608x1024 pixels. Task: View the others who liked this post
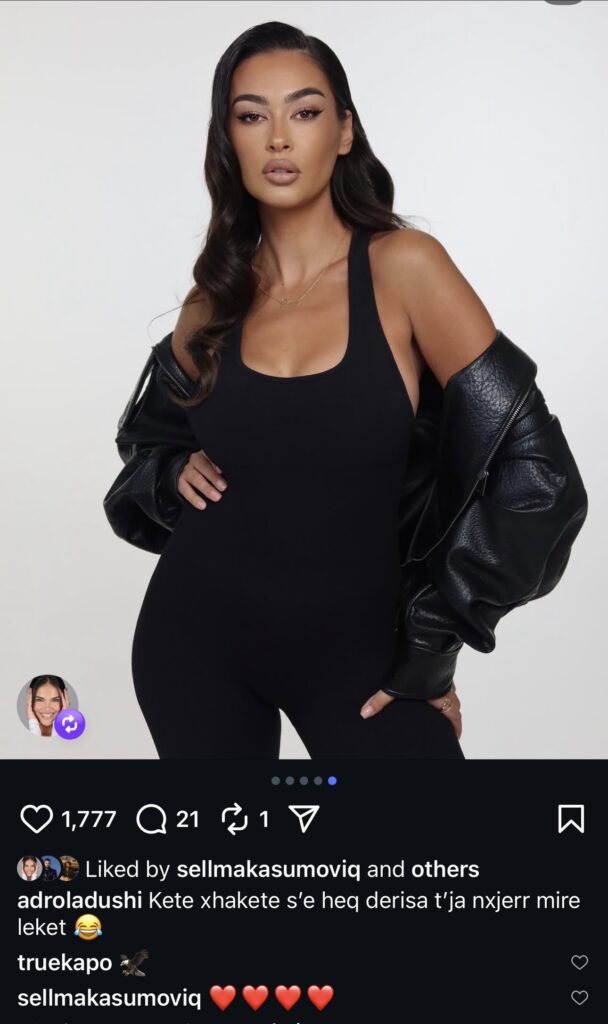444,869
